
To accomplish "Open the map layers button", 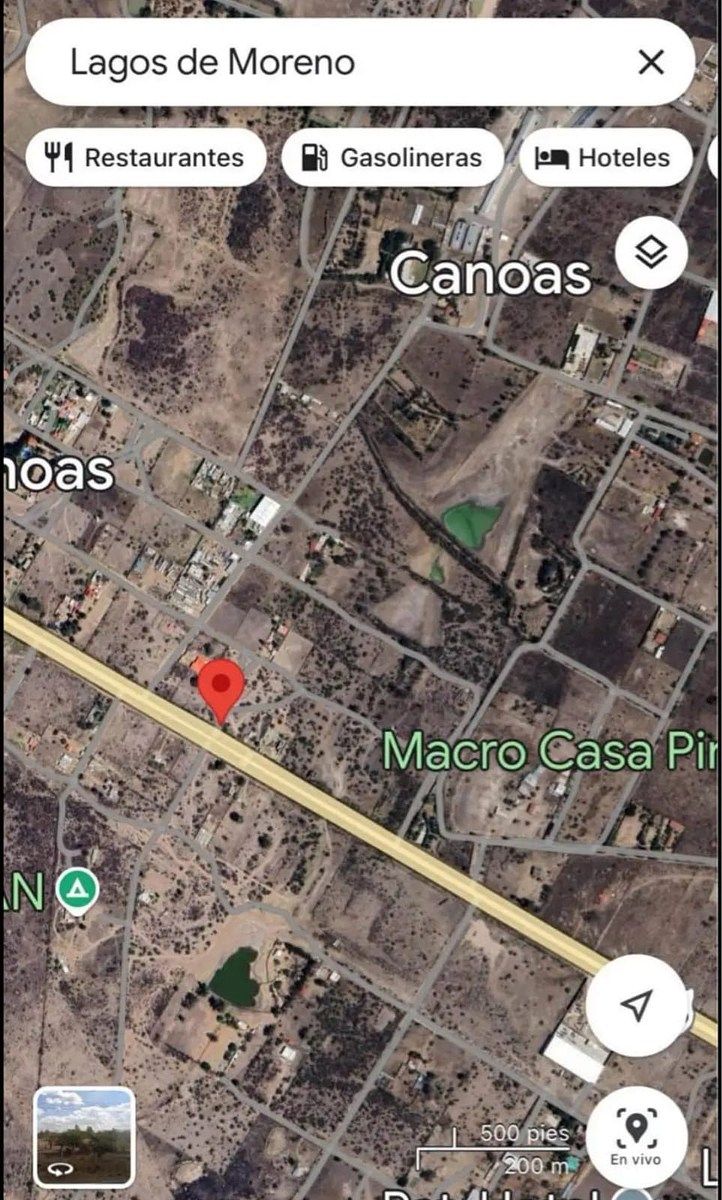I will tap(651, 253).
